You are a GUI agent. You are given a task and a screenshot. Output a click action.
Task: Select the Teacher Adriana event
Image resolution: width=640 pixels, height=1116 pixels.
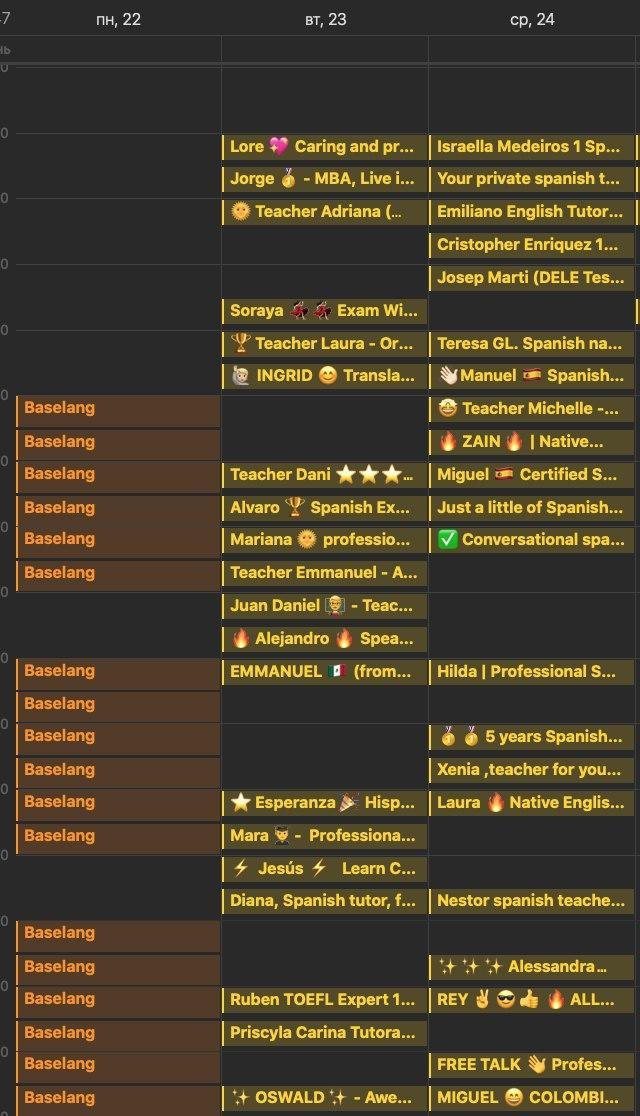coord(325,212)
